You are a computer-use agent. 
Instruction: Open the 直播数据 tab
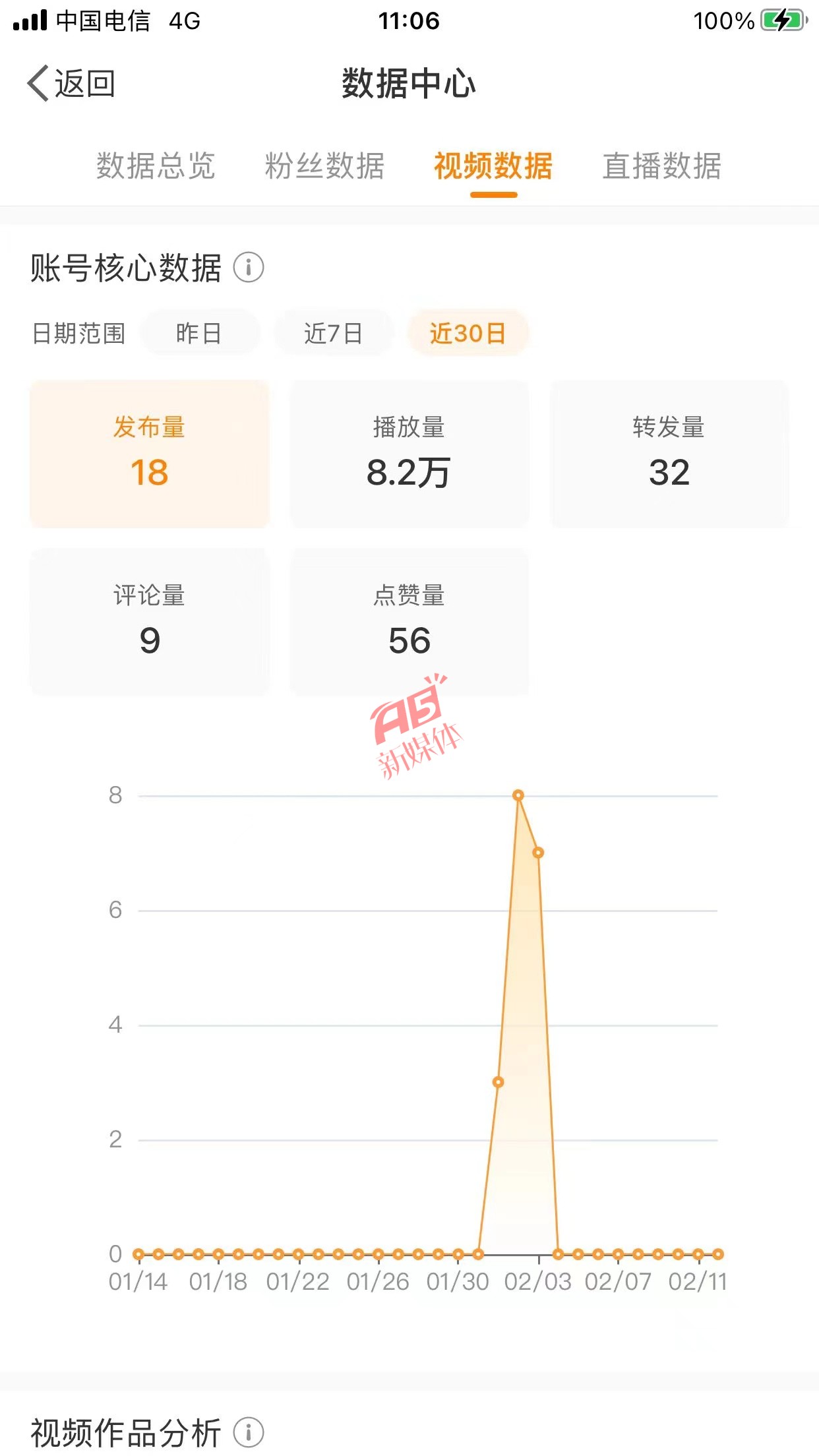click(662, 166)
